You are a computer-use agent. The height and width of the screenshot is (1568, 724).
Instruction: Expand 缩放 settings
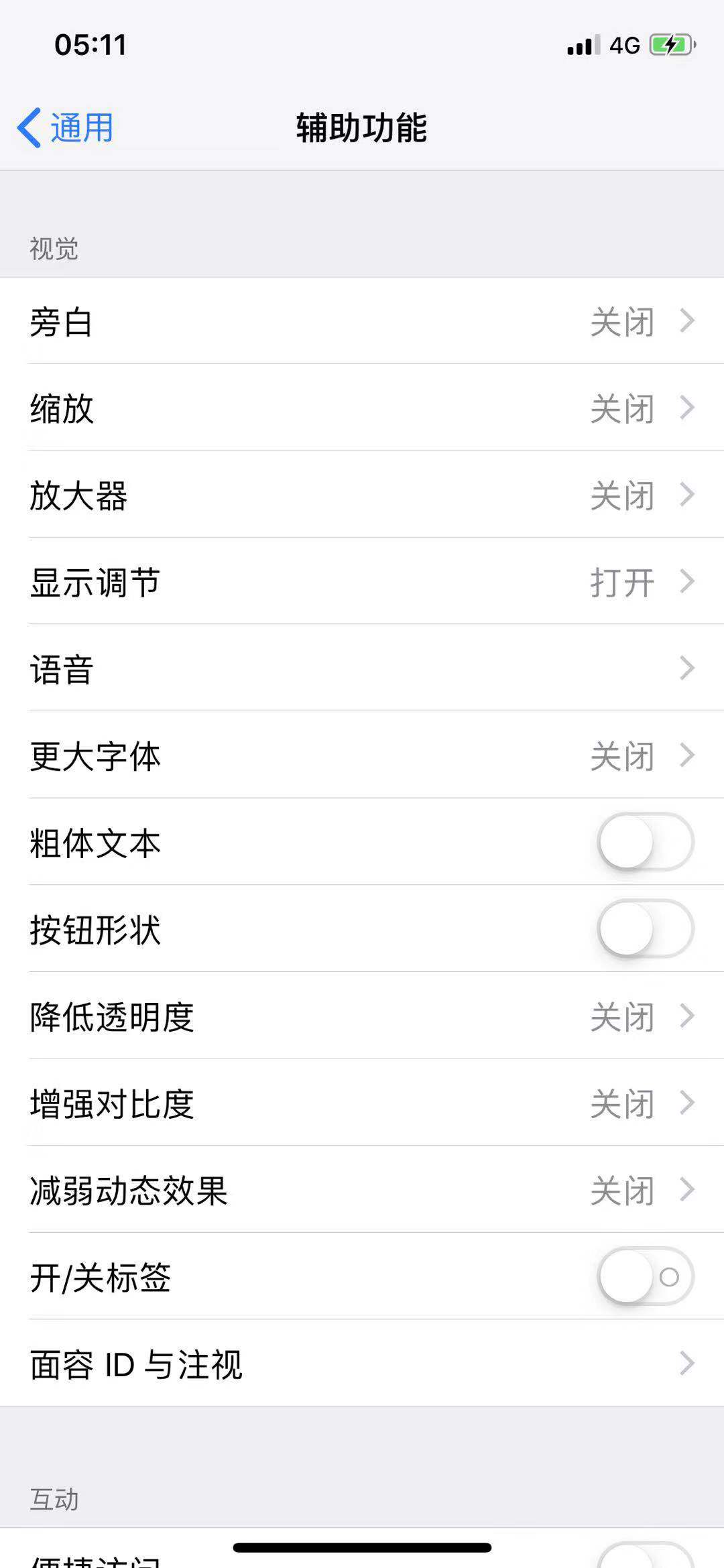point(686,409)
